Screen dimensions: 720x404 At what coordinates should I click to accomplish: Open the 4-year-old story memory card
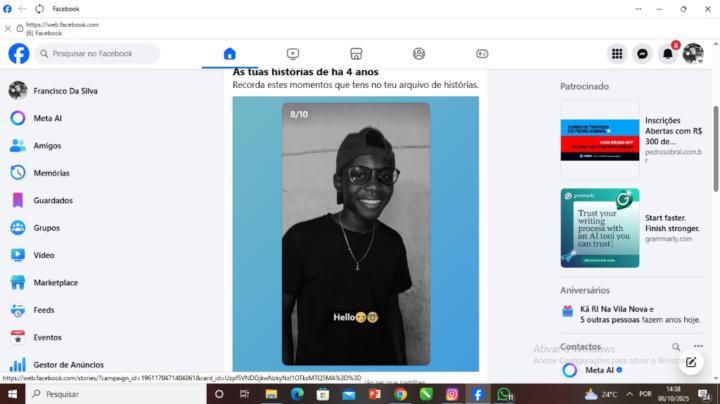[355, 233]
